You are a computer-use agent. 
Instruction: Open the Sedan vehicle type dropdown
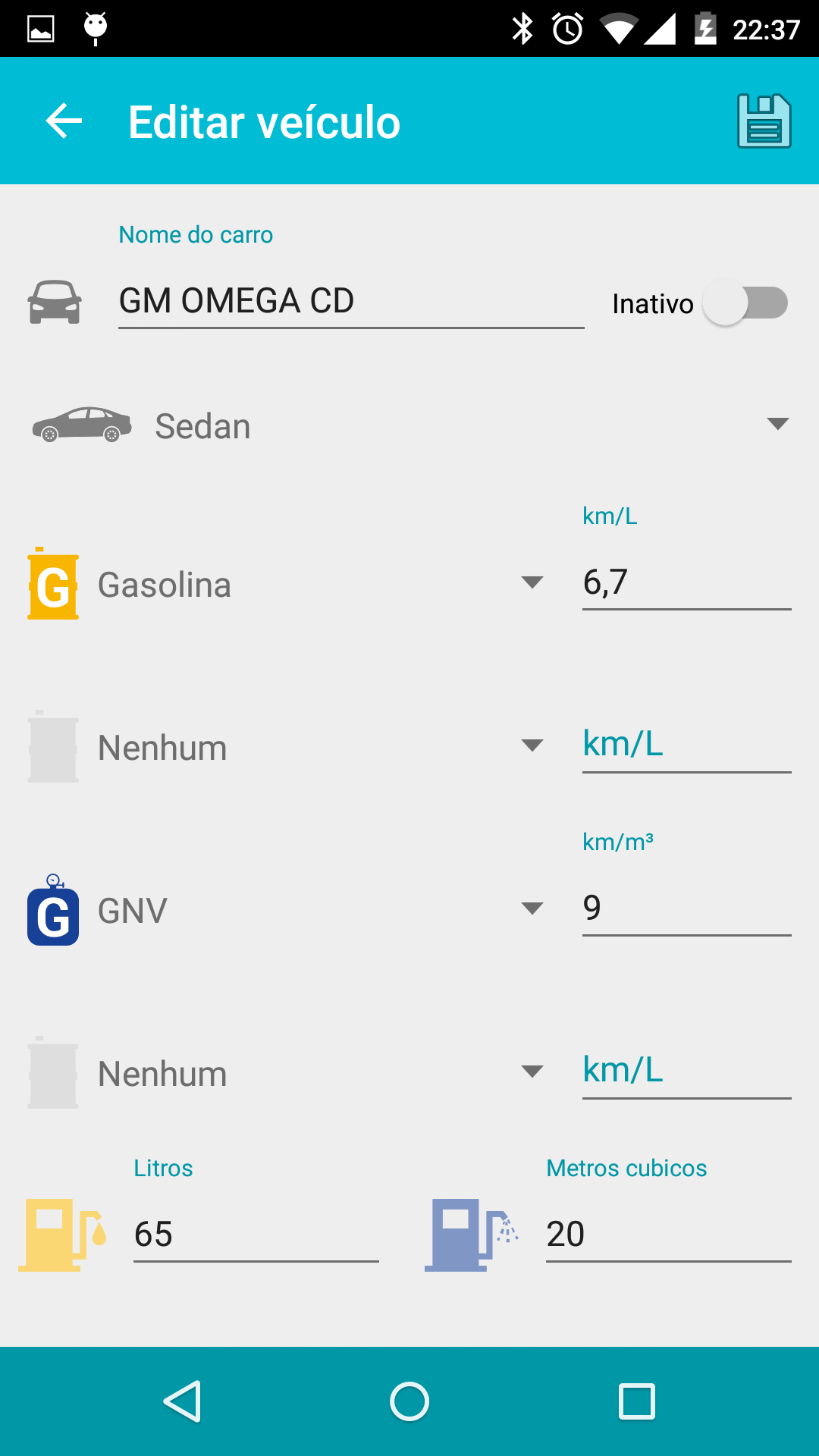click(x=409, y=425)
